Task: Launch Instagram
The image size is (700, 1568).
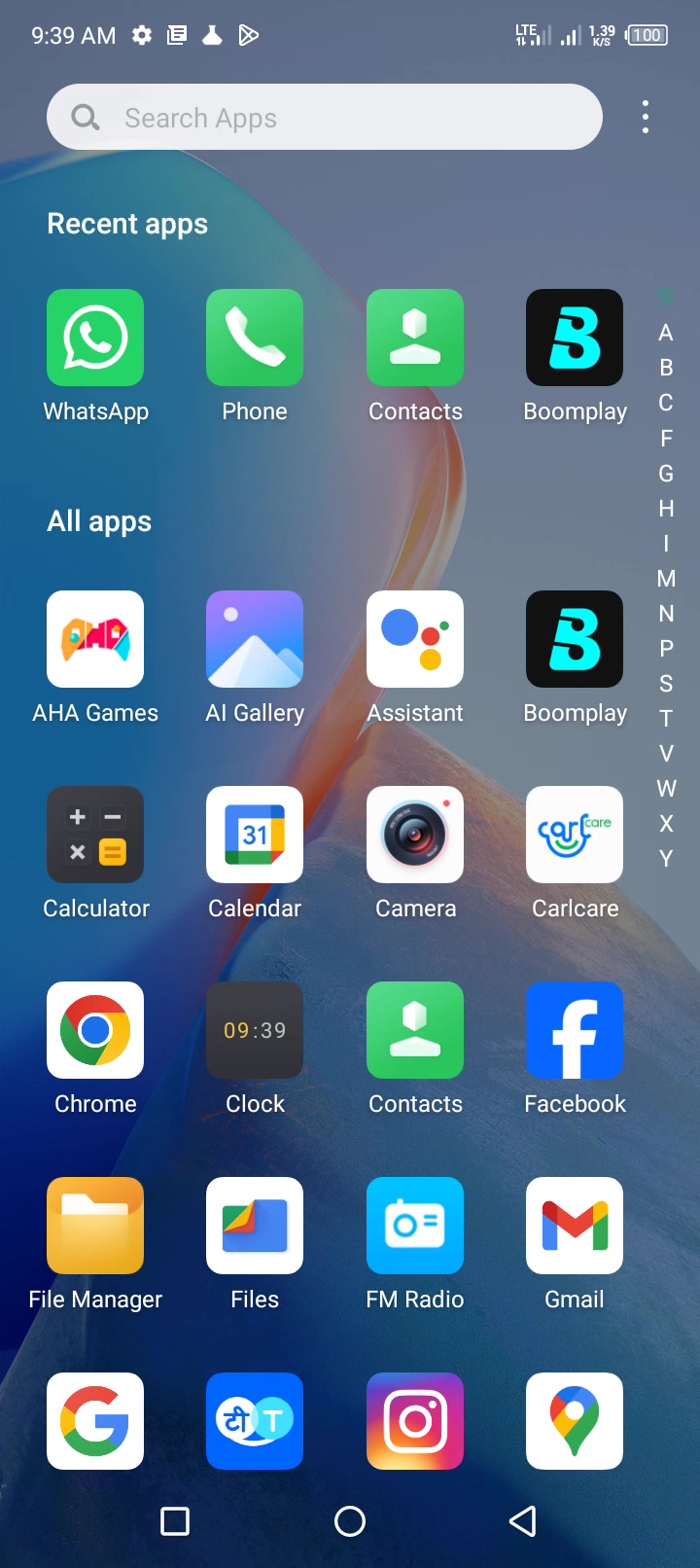Action: (x=415, y=1421)
